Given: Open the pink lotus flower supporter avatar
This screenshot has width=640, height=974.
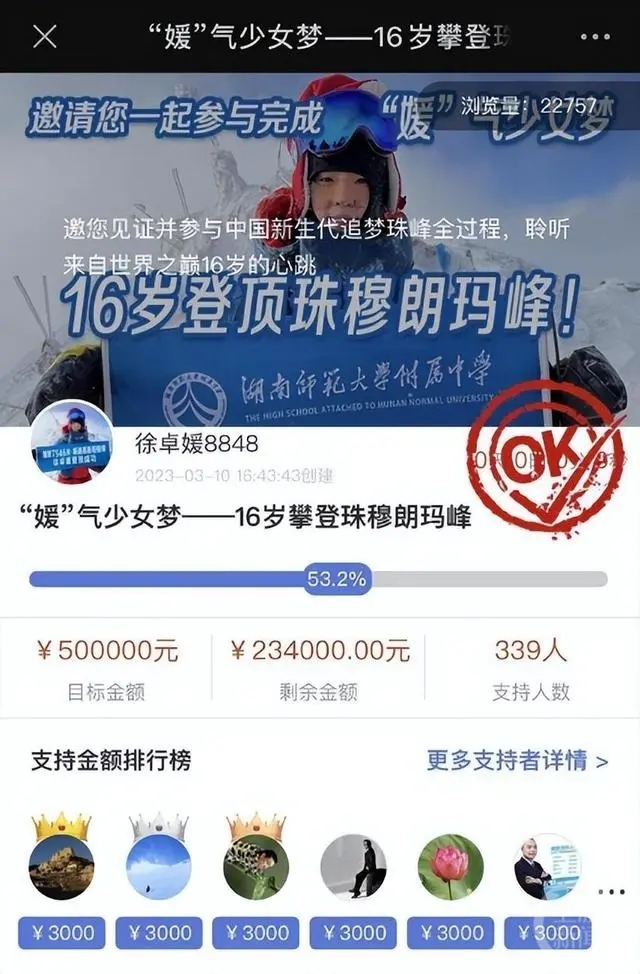Looking at the screenshot, I should pyautogui.click(x=450, y=866).
